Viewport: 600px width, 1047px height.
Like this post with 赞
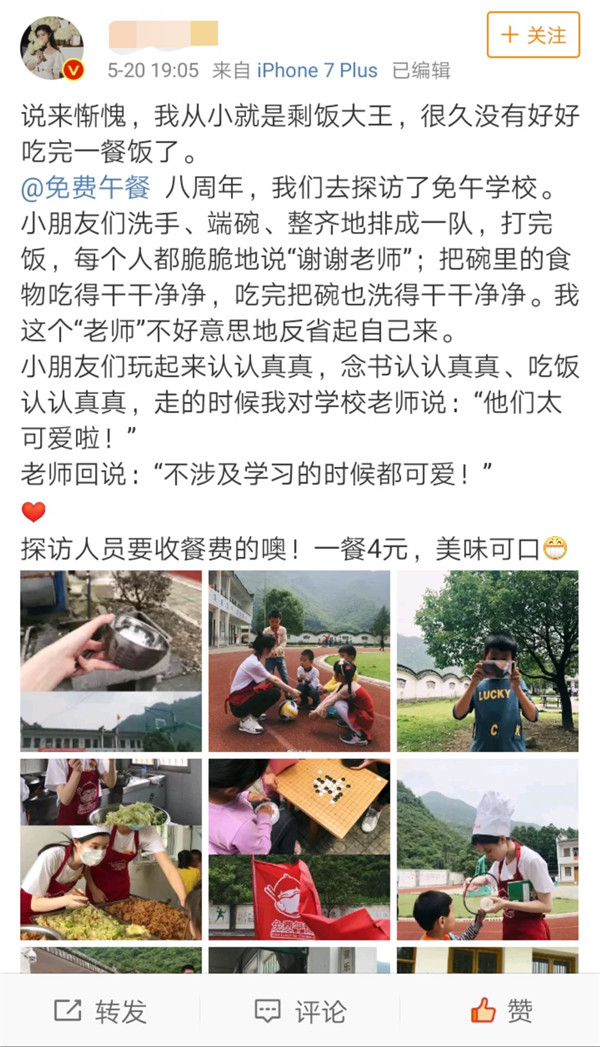(x=502, y=1011)
